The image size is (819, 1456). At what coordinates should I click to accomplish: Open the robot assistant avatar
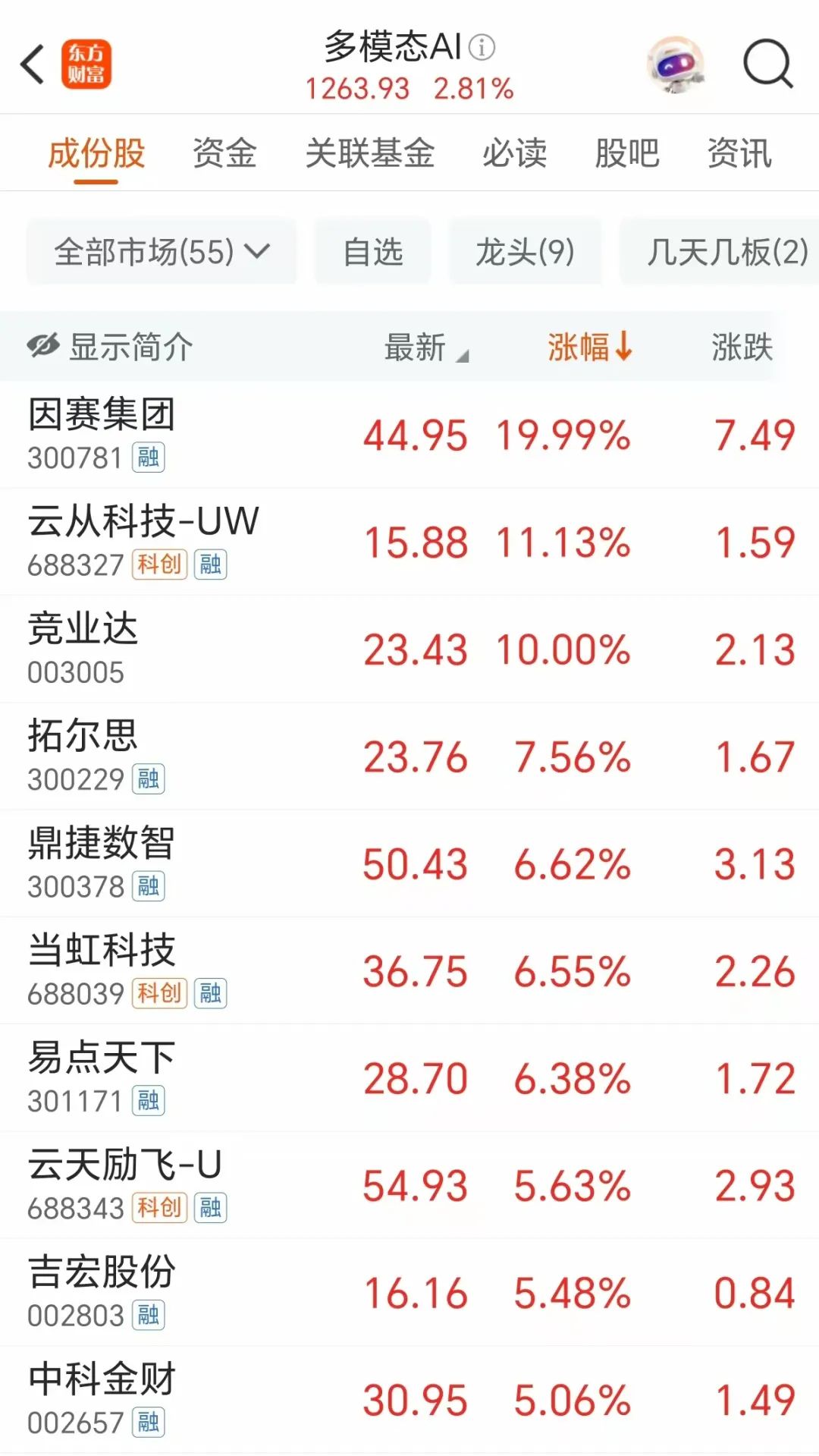675,64
